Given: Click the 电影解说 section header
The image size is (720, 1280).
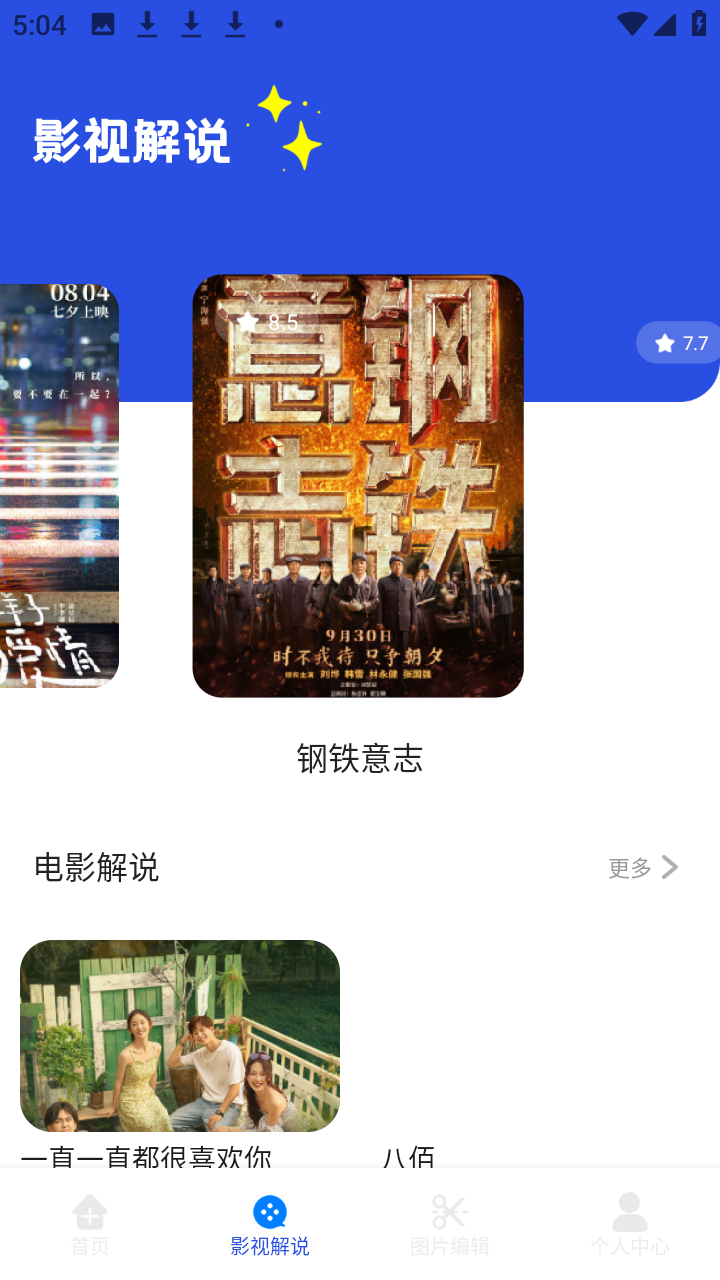Looking at the screenshot, I should coord(95,868).
